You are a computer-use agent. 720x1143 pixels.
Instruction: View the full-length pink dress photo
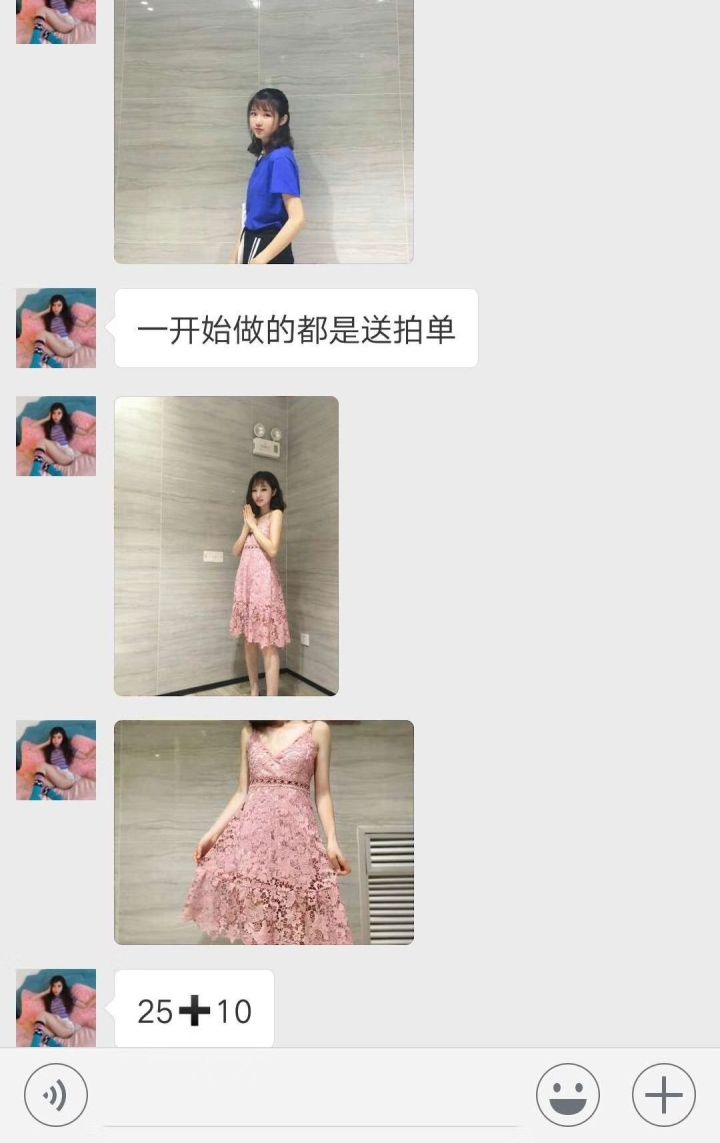click(226, 545)
